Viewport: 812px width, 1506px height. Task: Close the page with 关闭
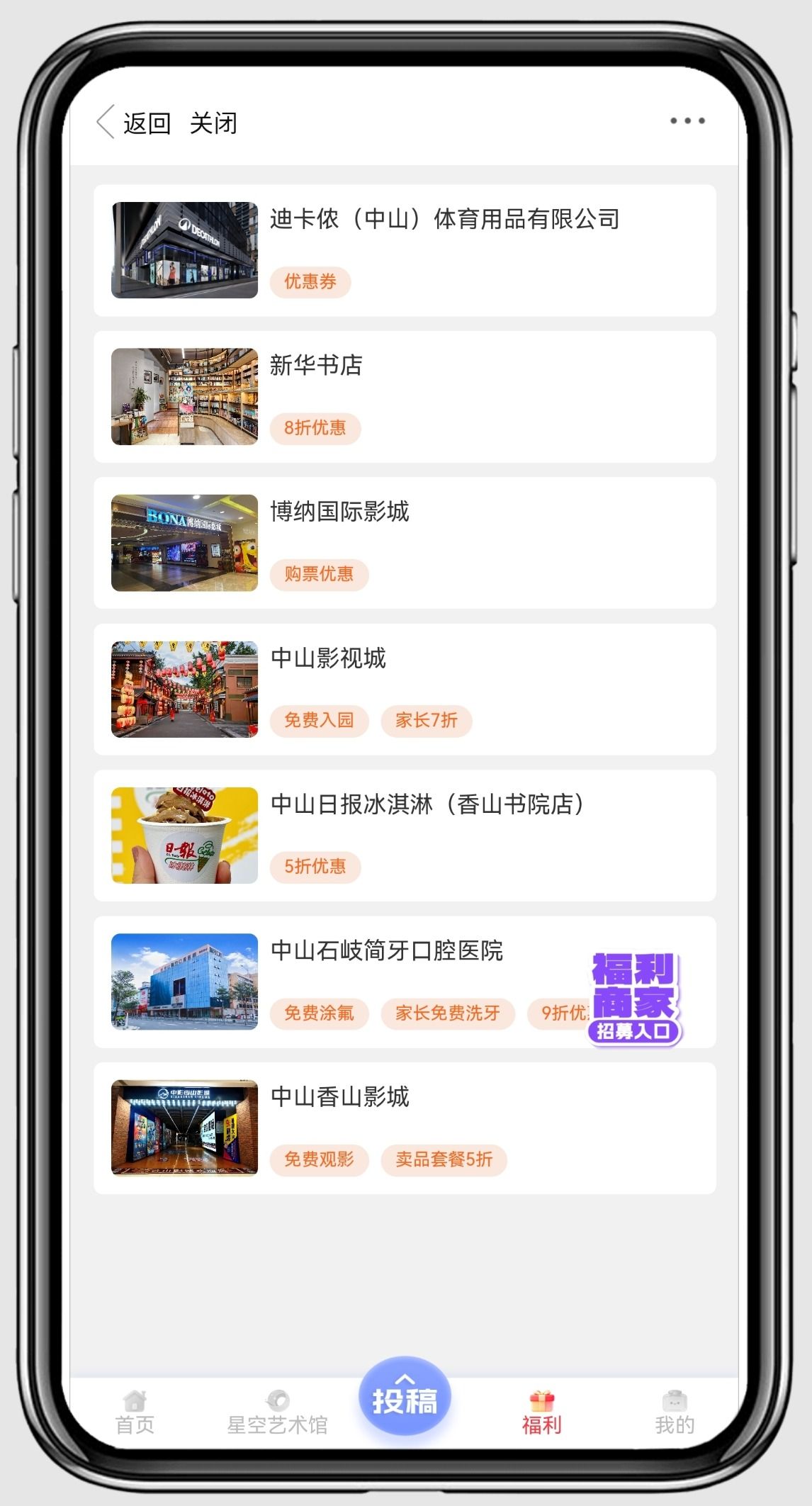point(213,123)
